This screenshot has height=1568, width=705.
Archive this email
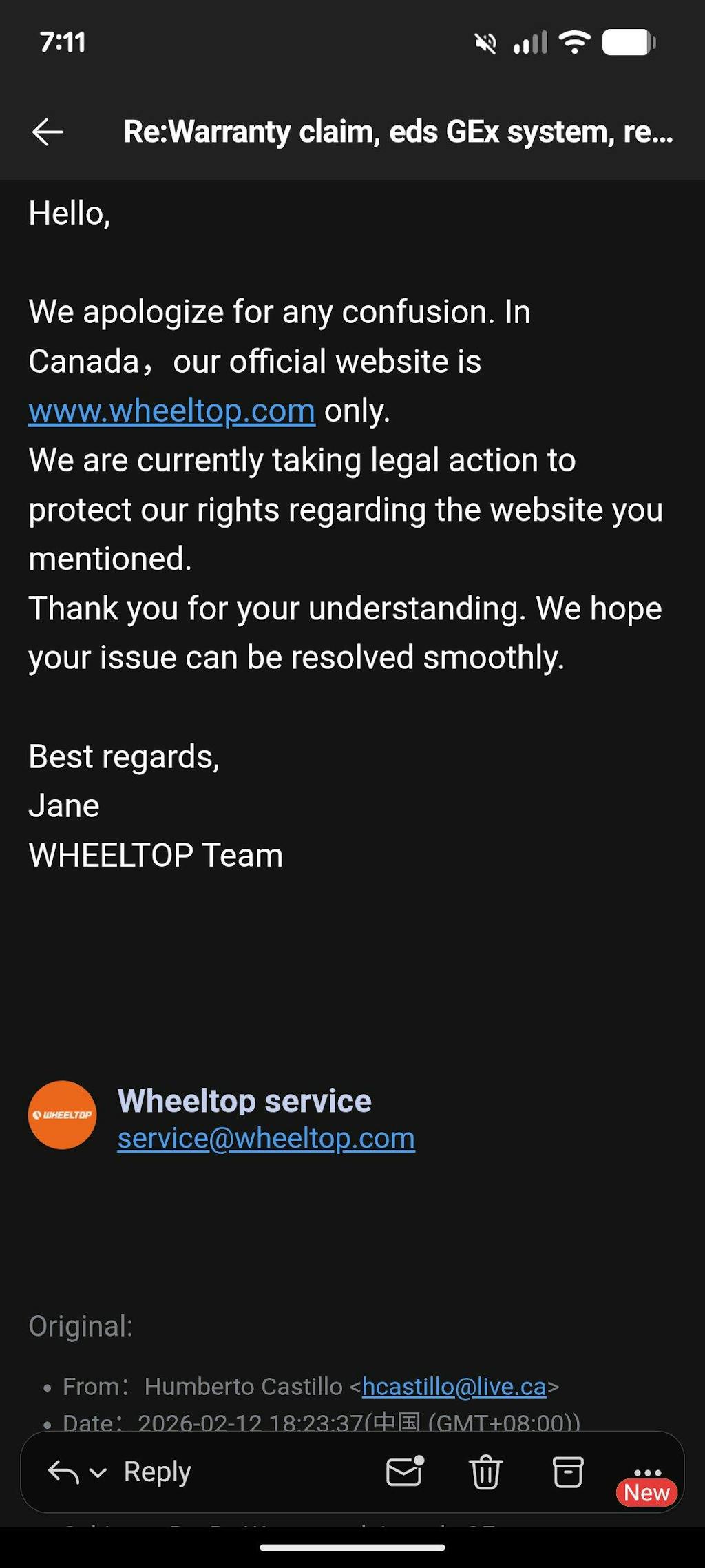[568, 1472]
